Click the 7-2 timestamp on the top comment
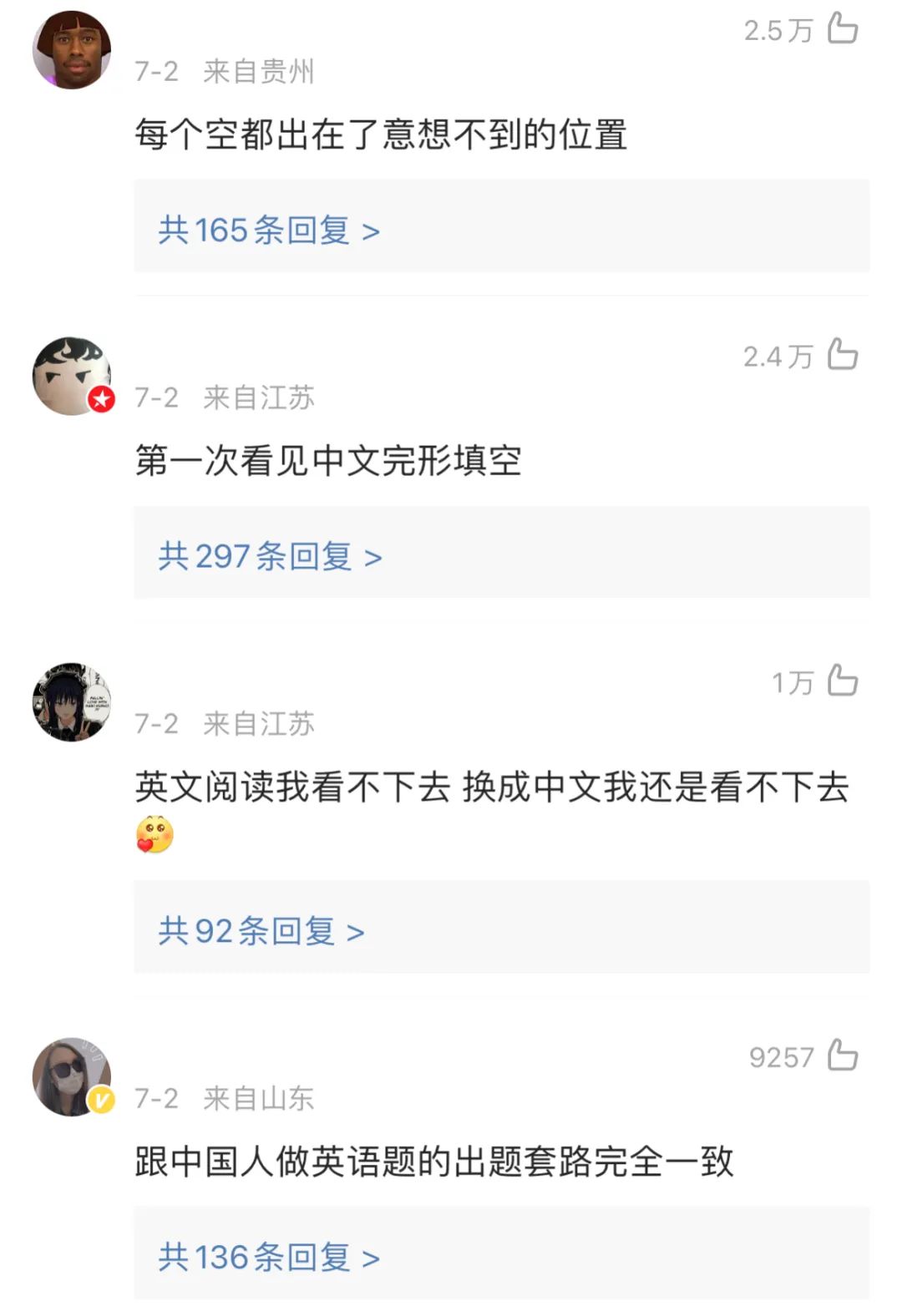Screen dimensions: 902x1316 click(157, 73)
